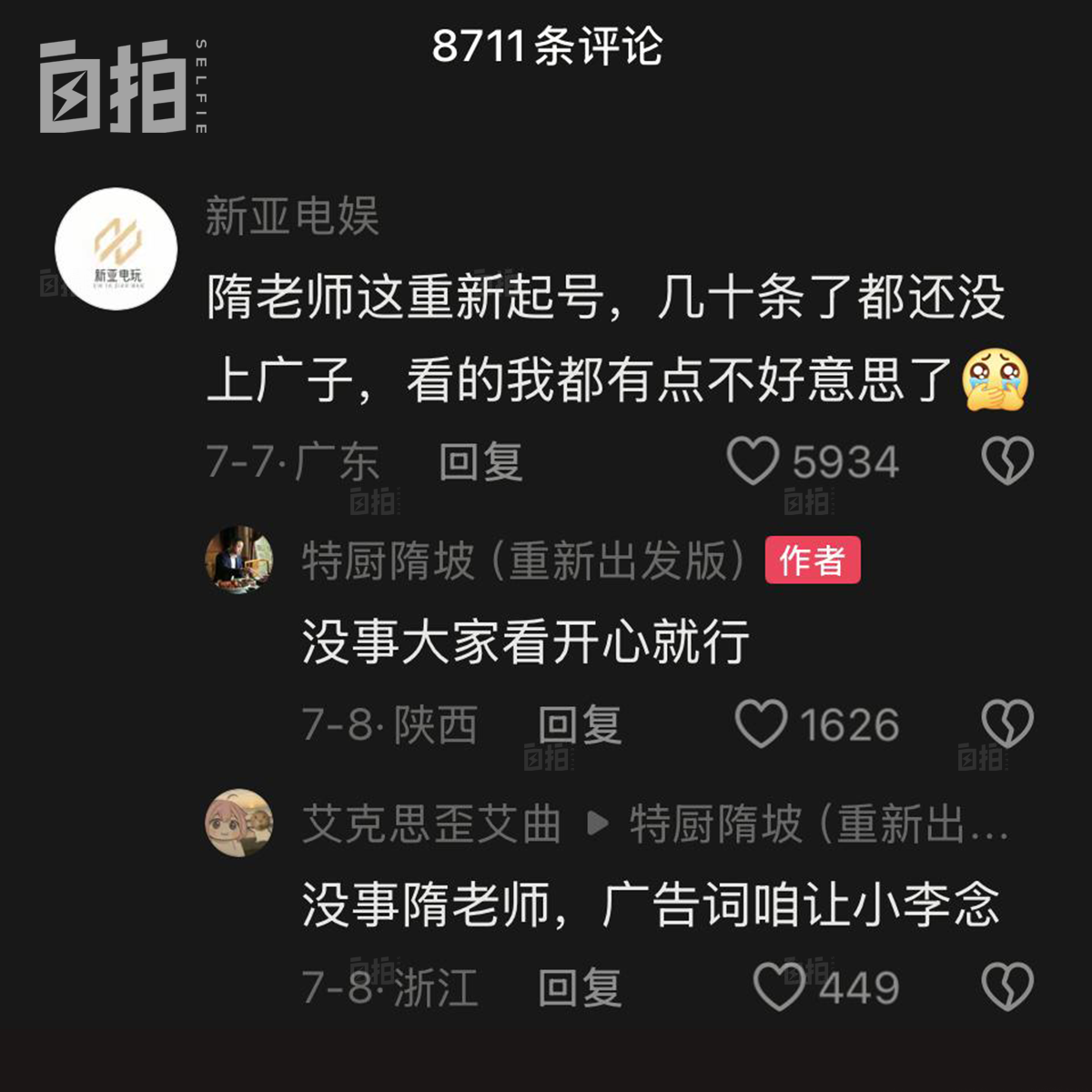Reply to the author's comment from 陕西
1092x1092 pixels.
coord(580,725)
